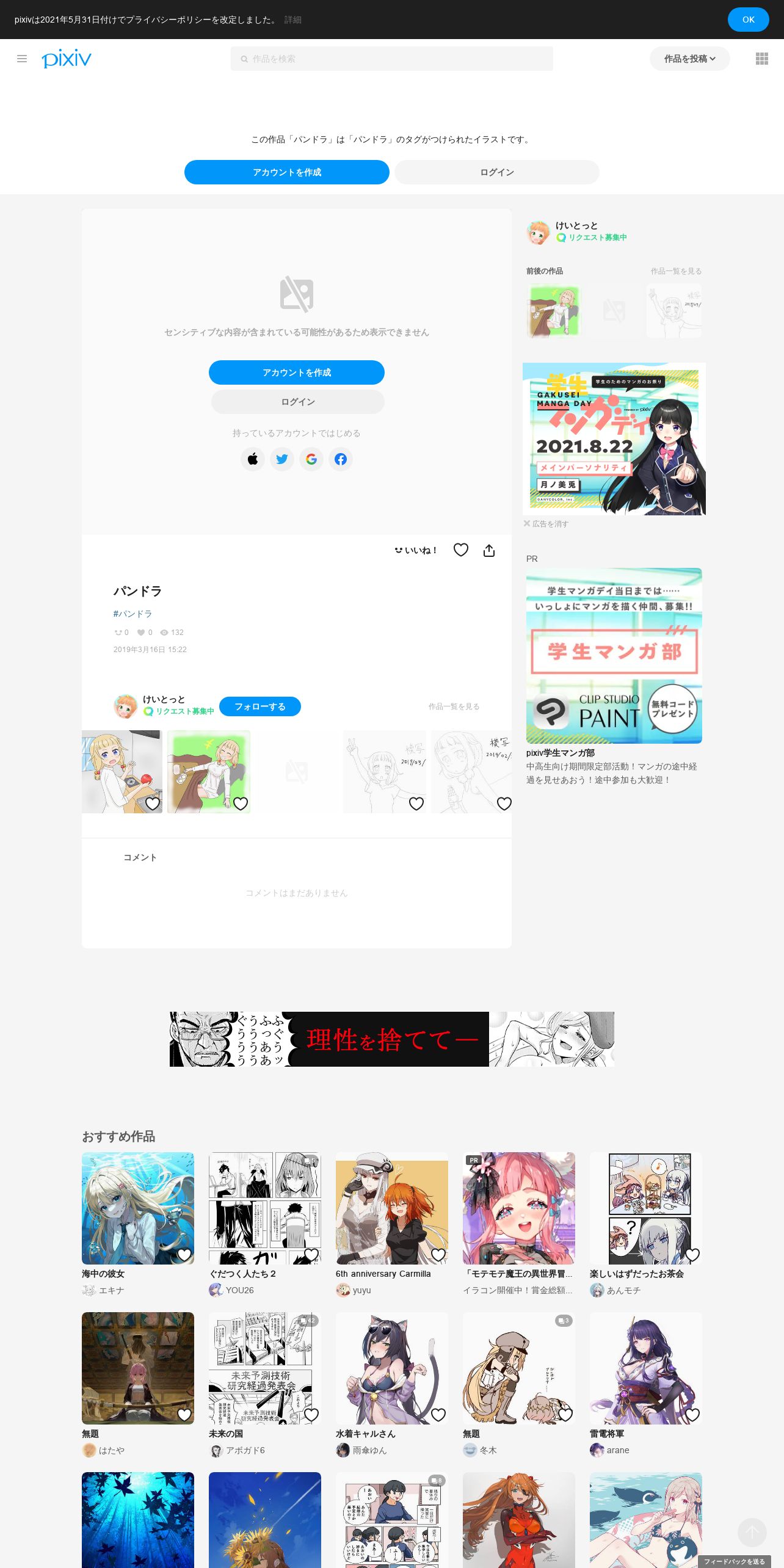This screenshot has height=1568, width=784.
Task: Open the recommended work 海中の彼女
Action: coord(138,1208)
